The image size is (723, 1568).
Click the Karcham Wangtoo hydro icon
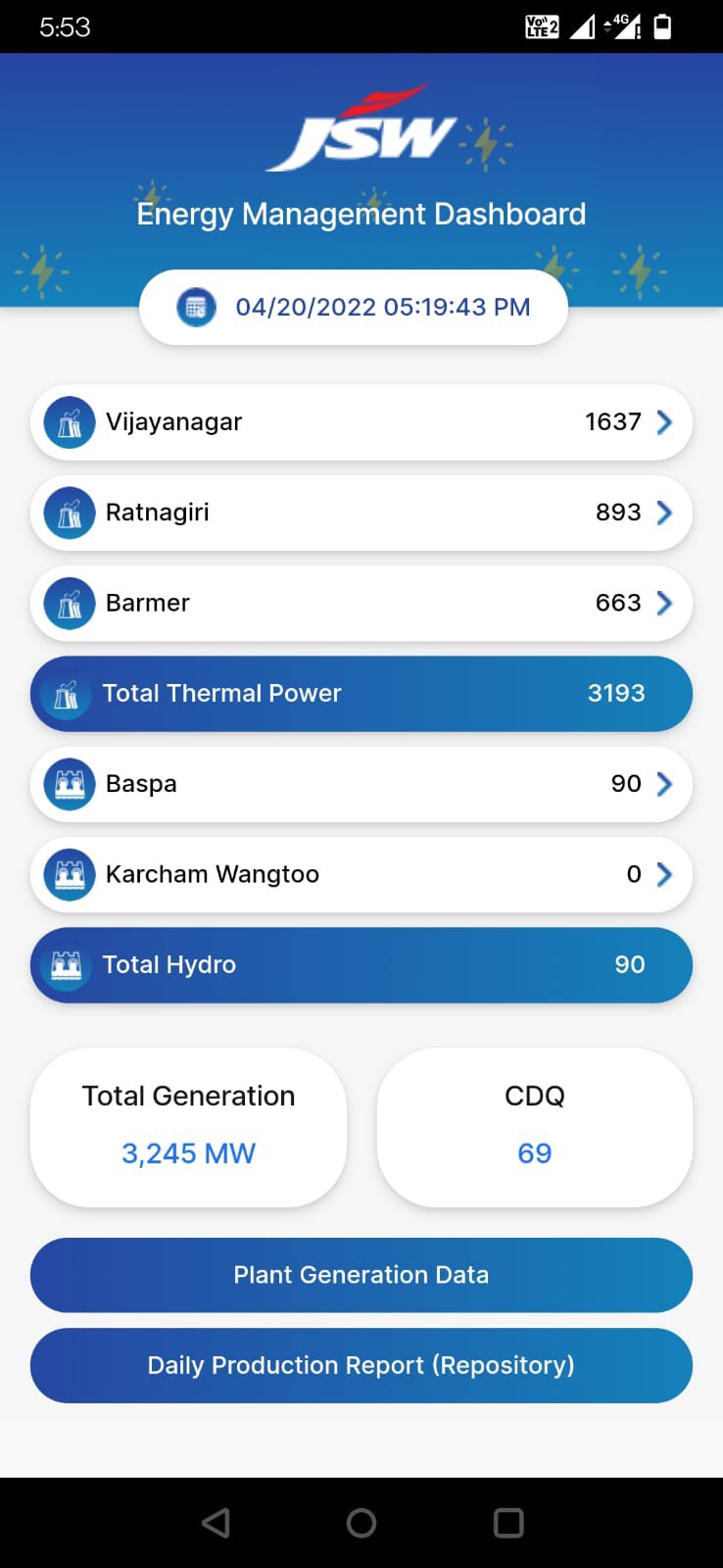point(69,874)
